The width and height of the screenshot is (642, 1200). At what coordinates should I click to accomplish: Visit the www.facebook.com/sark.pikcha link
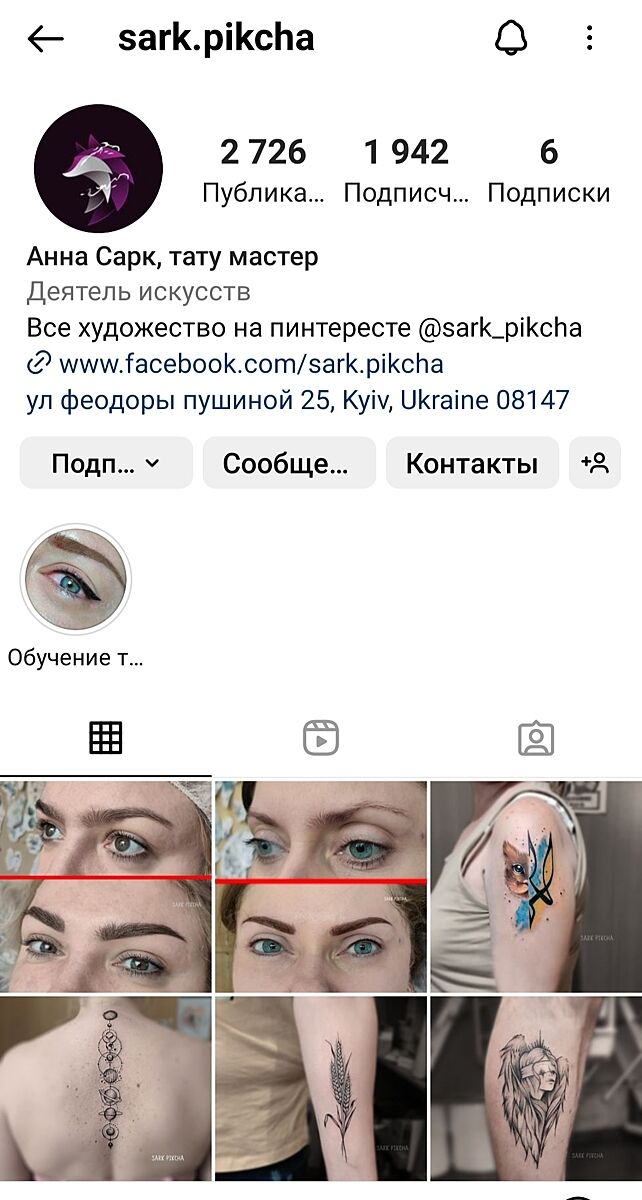(250, 364)
